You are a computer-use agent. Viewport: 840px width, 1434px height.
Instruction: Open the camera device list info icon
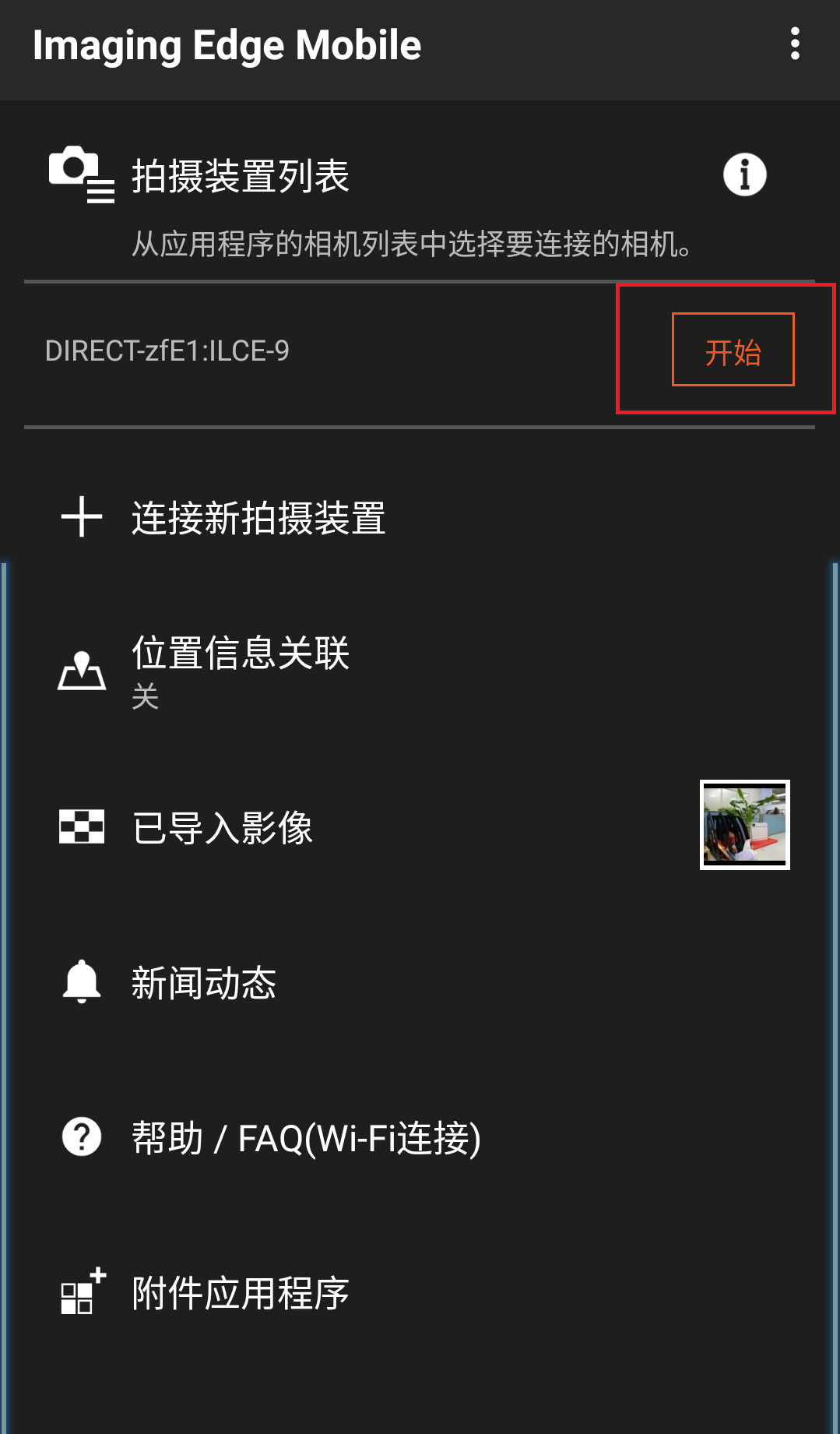(x=744, y=175)
